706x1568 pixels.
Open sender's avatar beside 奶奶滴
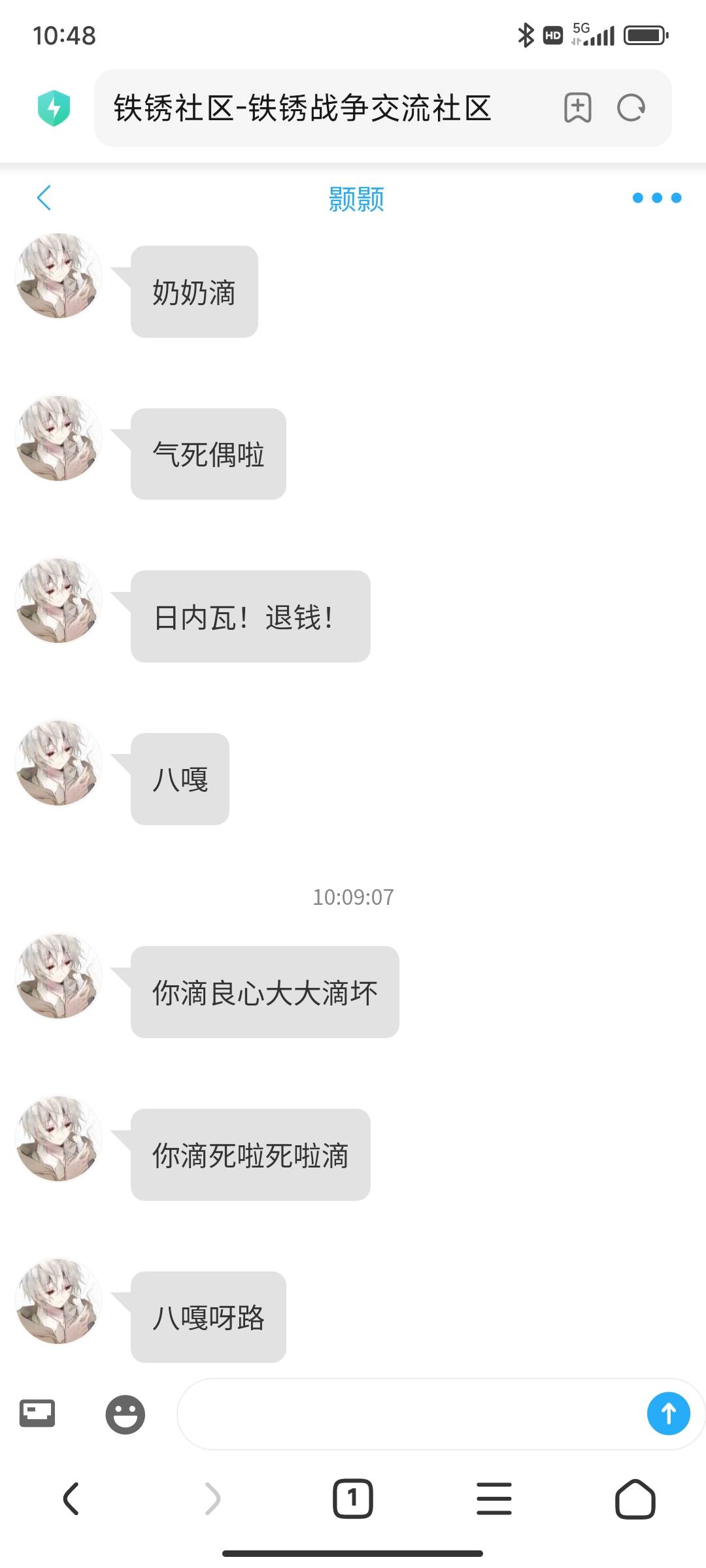[58, 276]
